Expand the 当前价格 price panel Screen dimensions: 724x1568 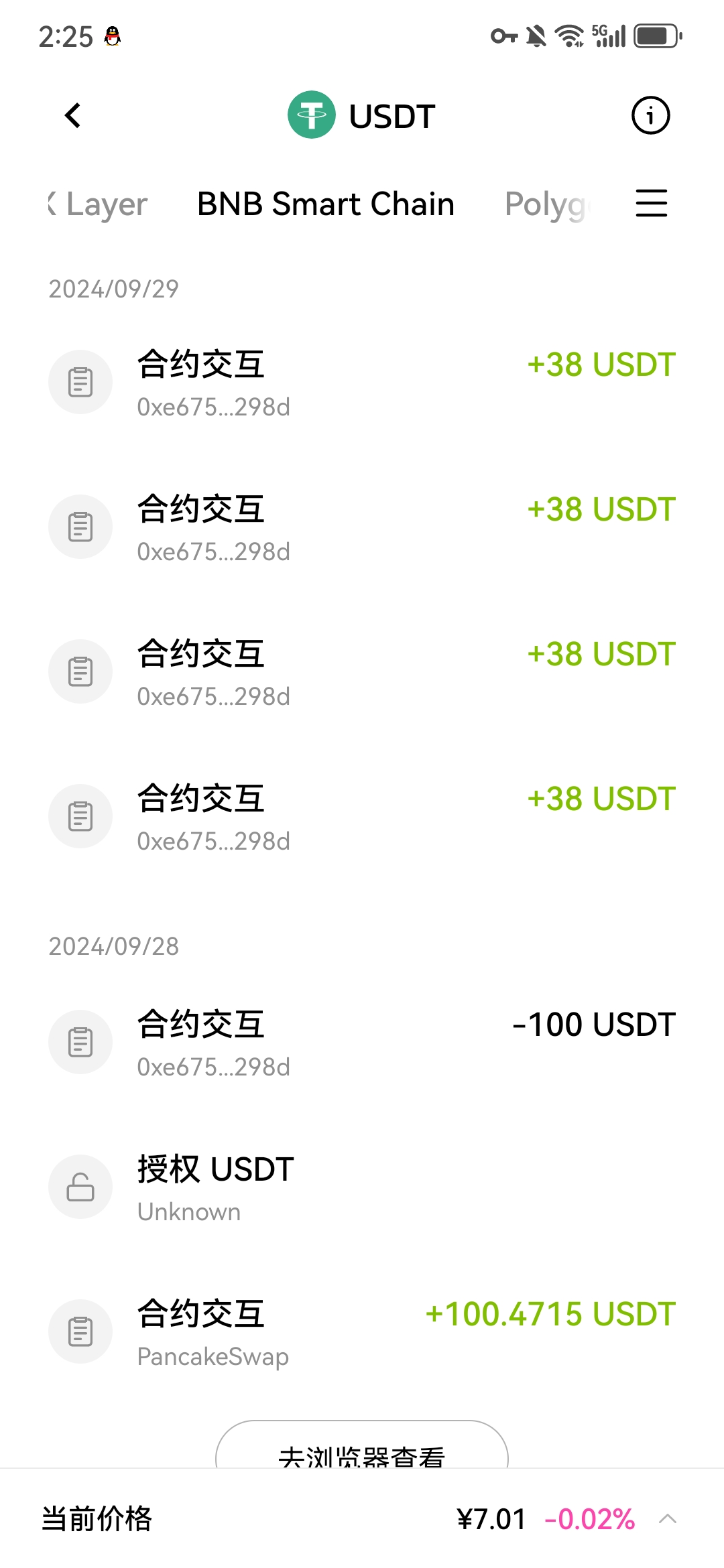tap(667, 1519)
